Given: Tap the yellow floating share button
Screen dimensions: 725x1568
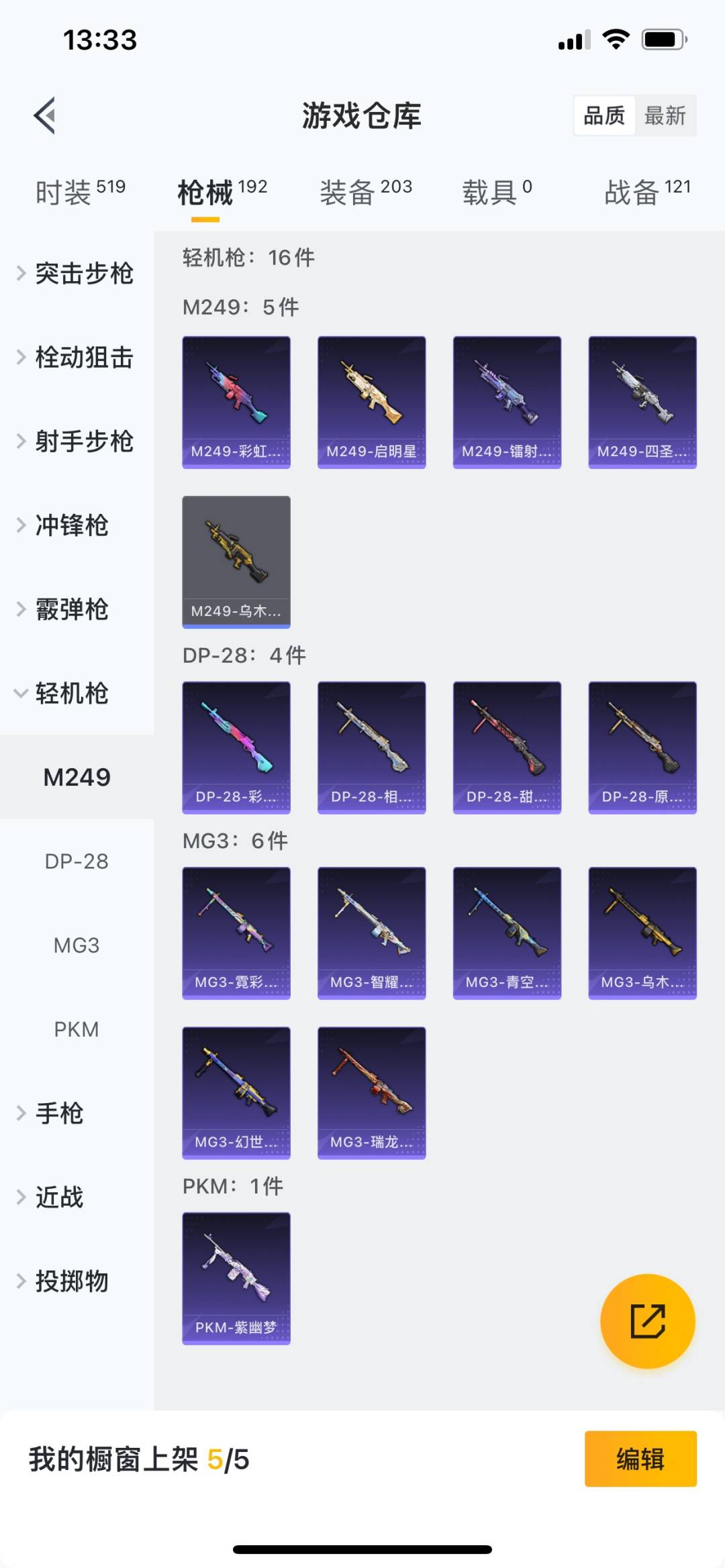Looking at the screenshot, I should 647,1320.
